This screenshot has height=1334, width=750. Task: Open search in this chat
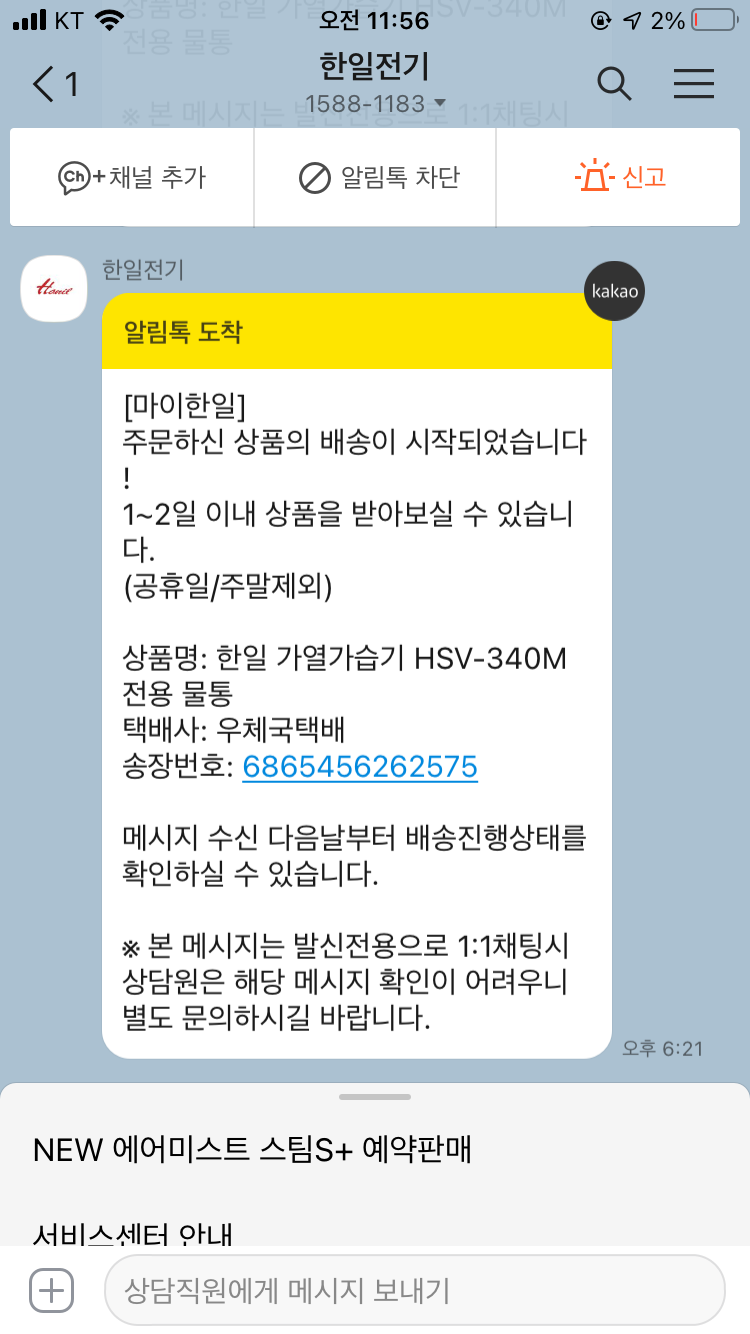[x=614, y=84]
